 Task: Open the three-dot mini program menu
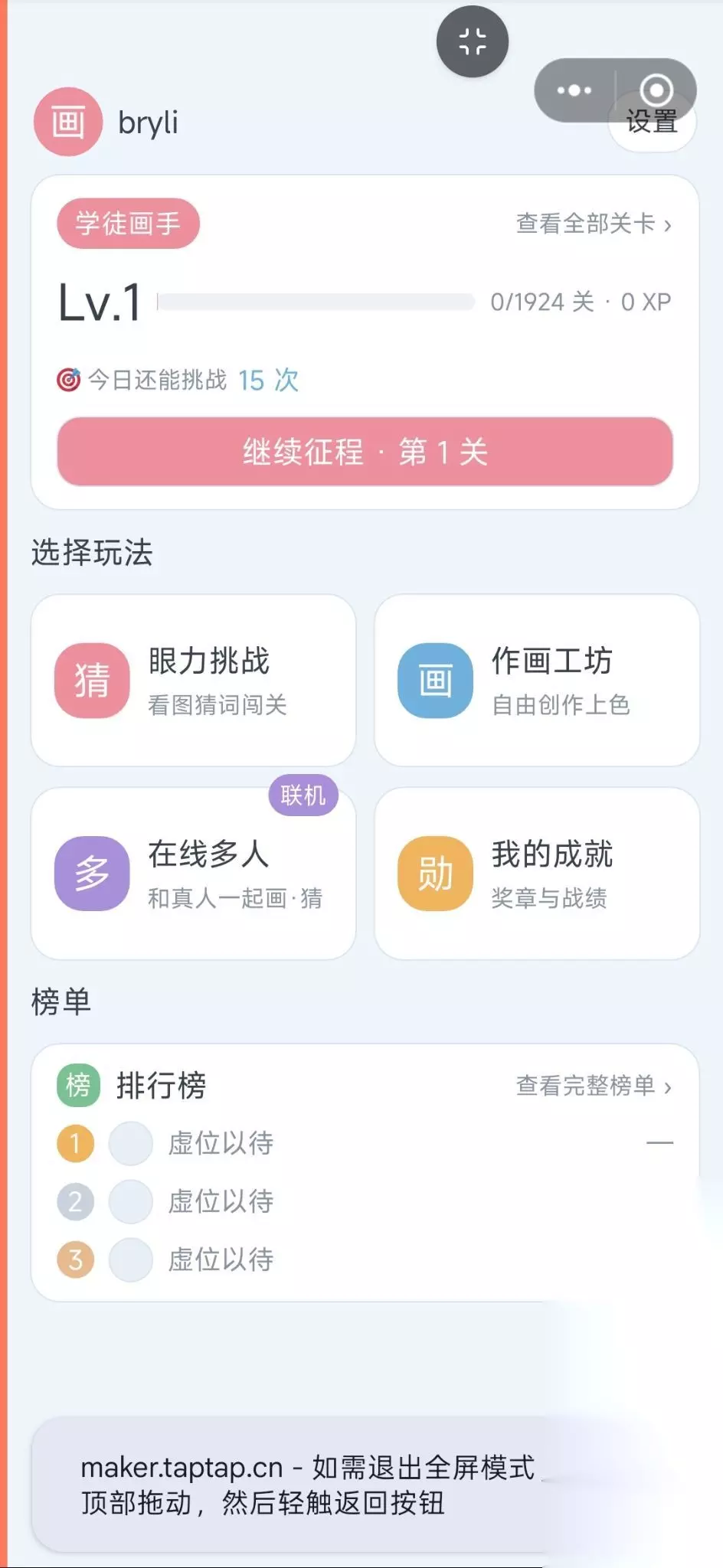(x=574, y=90)
